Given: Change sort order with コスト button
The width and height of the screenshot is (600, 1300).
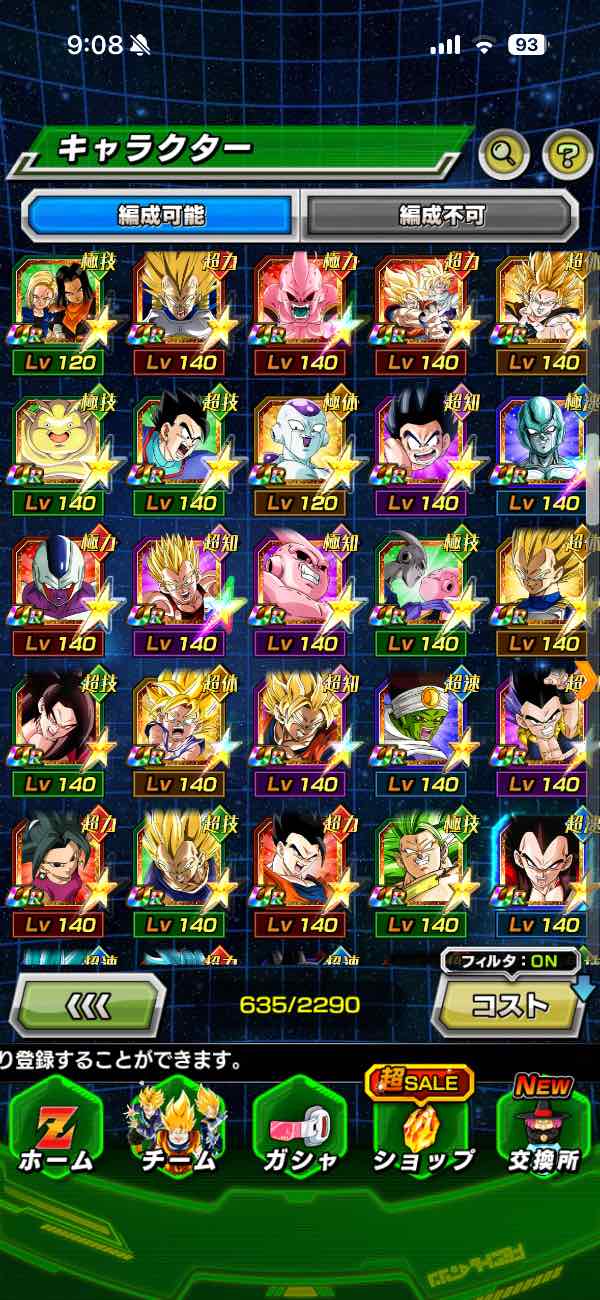Looking at the screenshot, I should tap(510, 1003).
